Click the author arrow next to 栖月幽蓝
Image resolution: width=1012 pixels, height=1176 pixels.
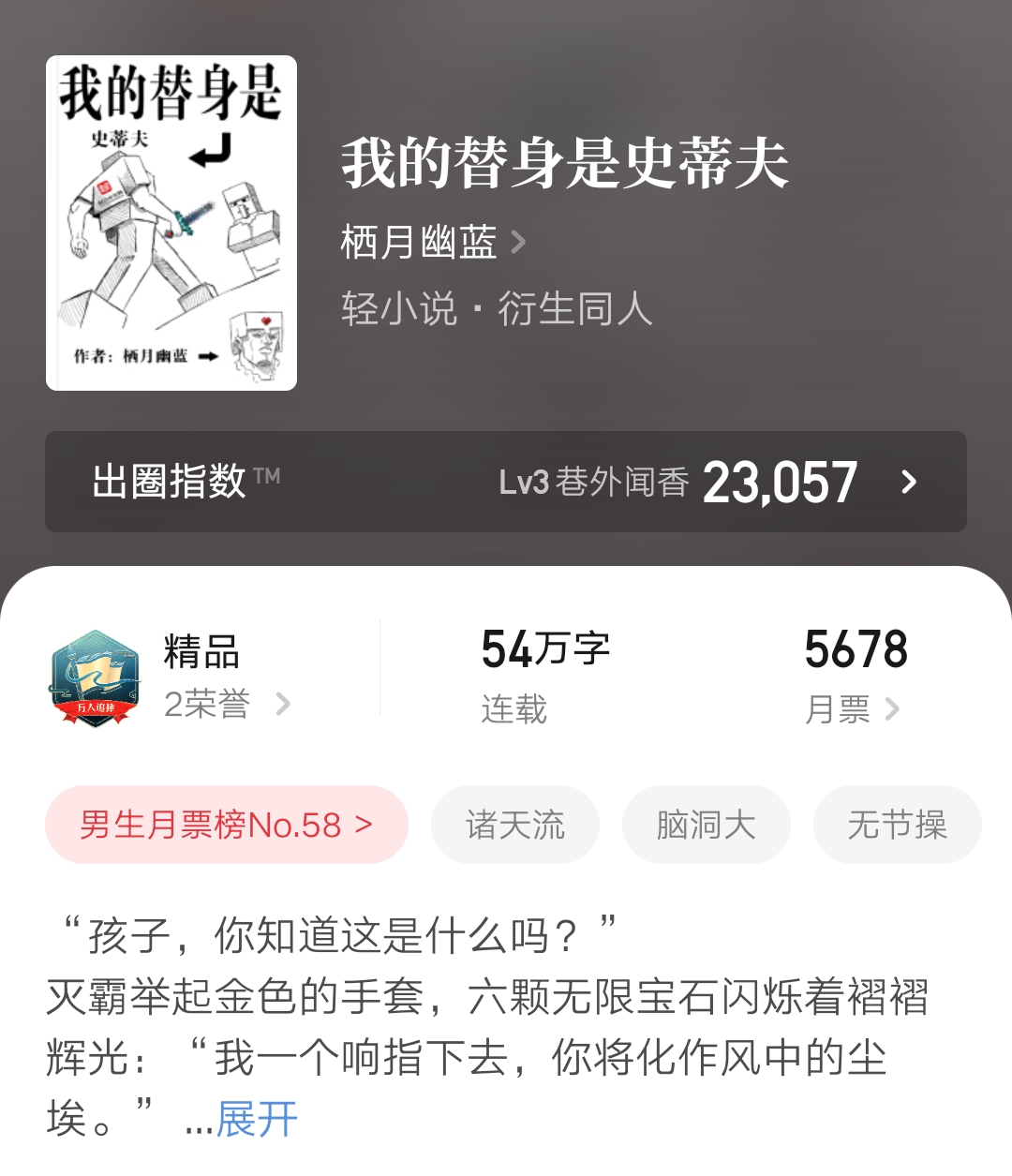[x=518, y=242]
